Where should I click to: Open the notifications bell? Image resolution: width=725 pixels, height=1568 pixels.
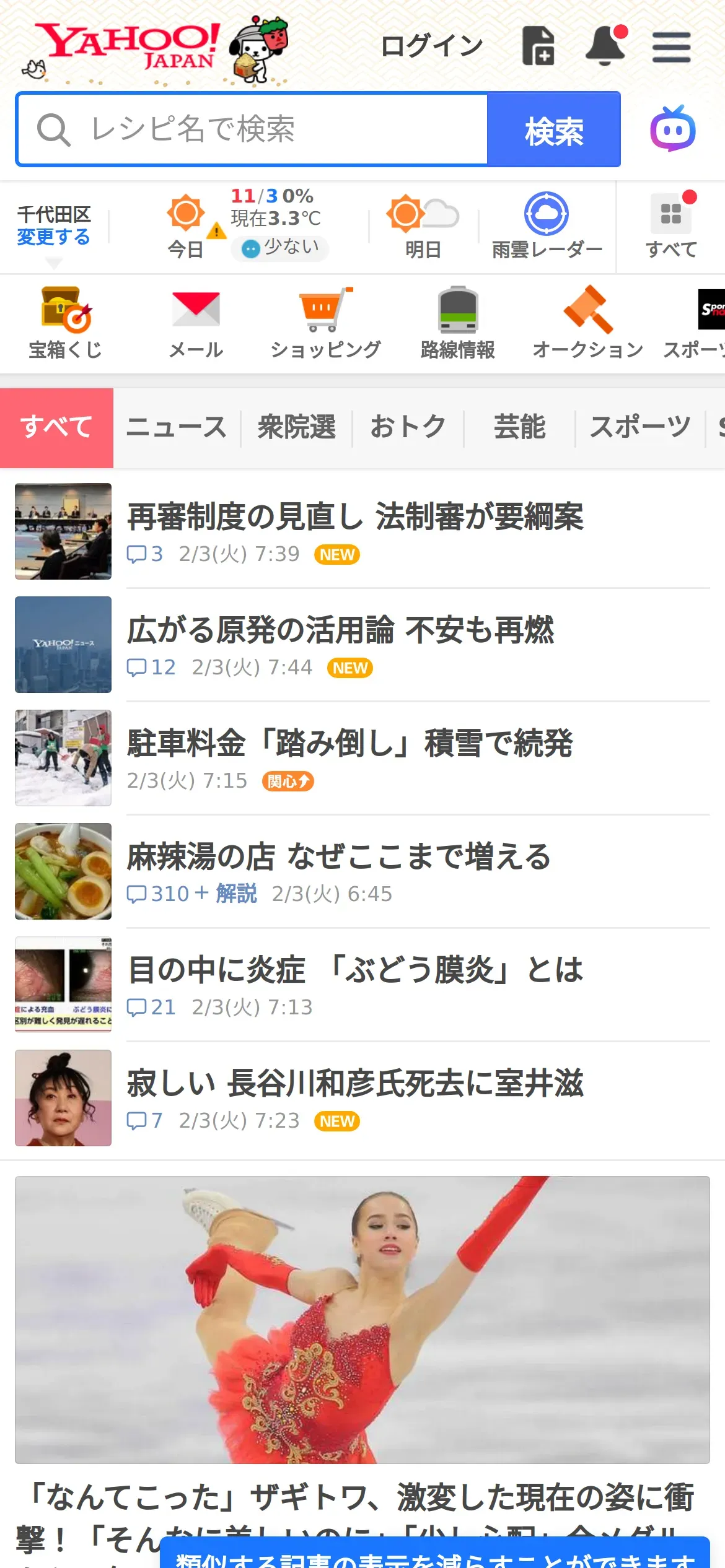(605, 46)
